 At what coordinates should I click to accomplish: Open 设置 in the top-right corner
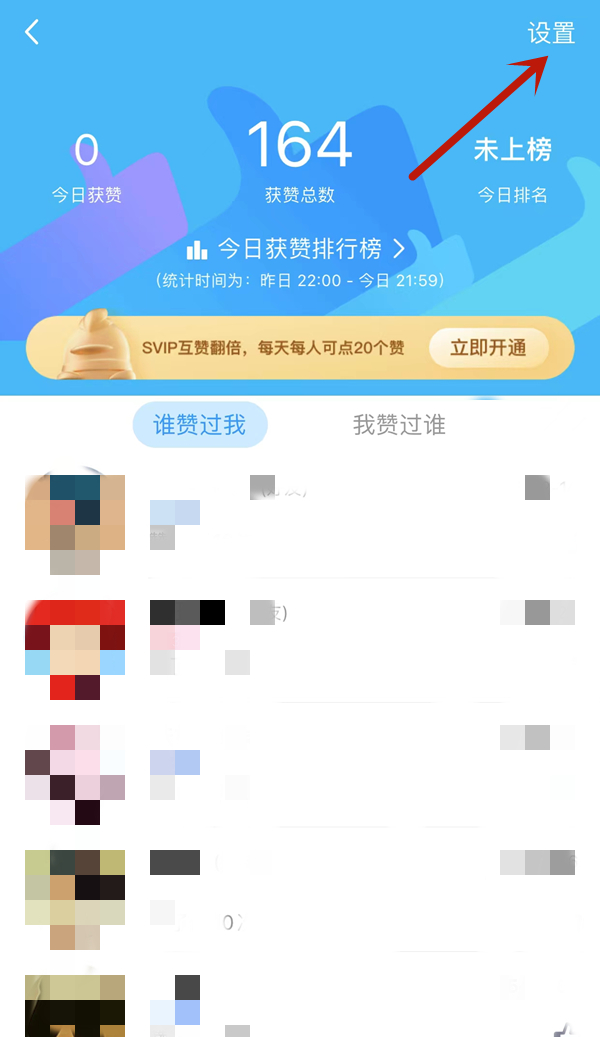551,33
